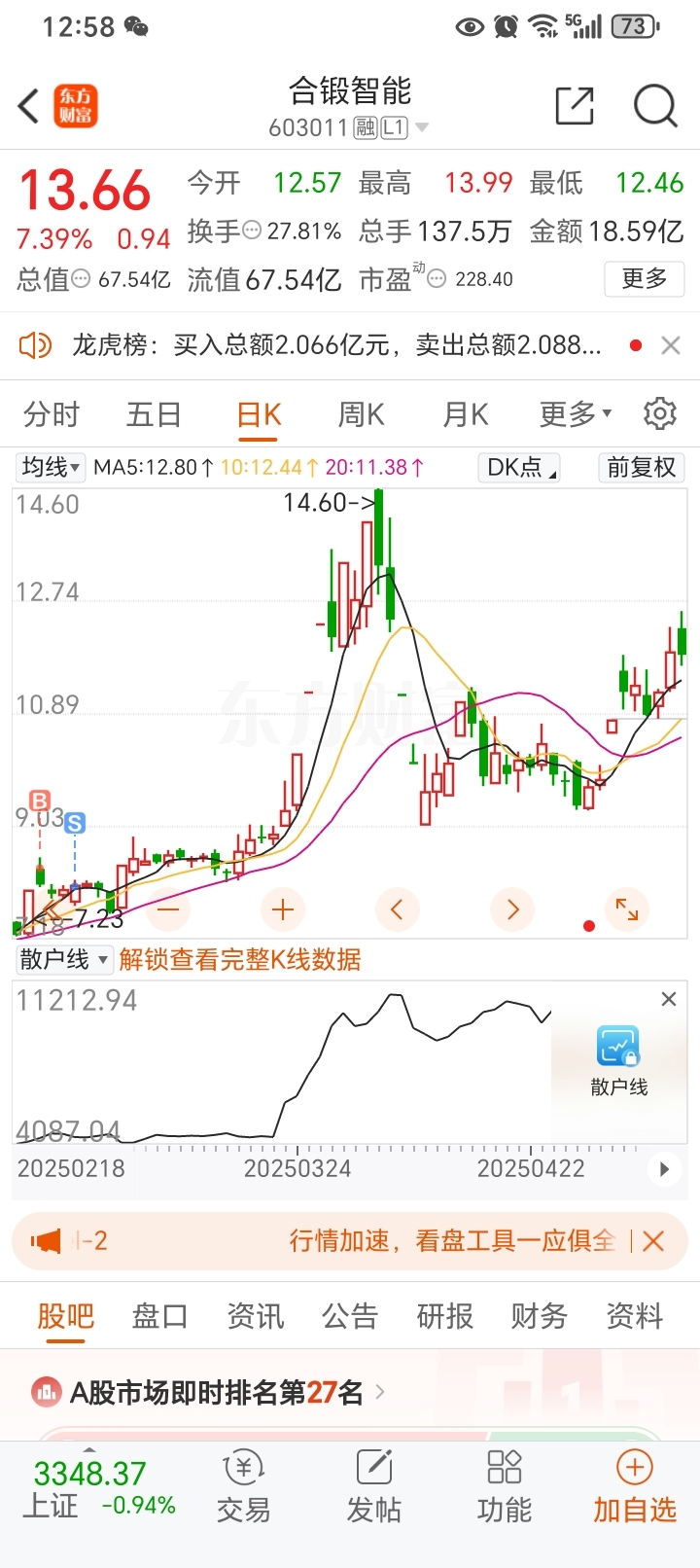The height and width of the screenshot is (1568, 700).
Task: Open 解锁查看完整K线数据 link
Action: click(240, 960)
